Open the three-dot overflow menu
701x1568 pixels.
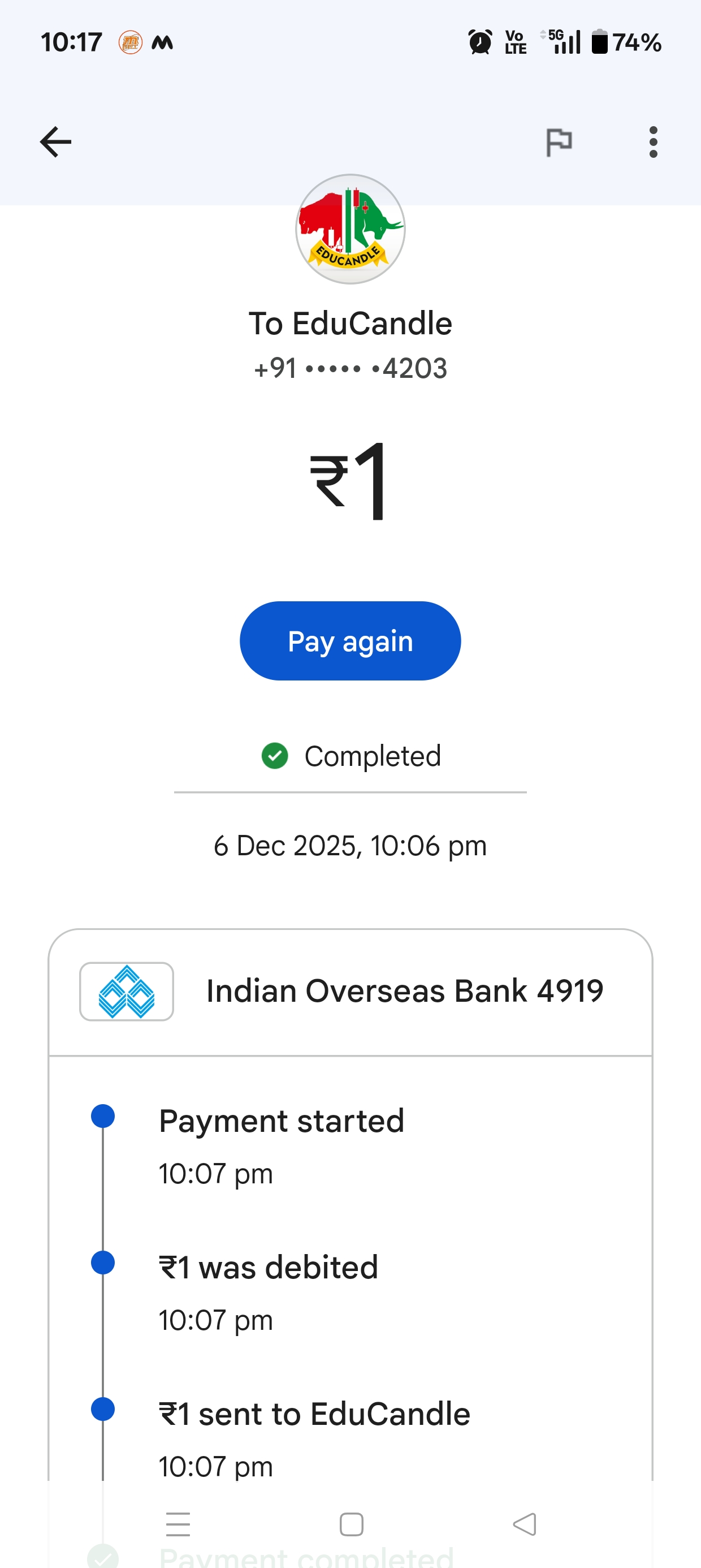[653, 143]
